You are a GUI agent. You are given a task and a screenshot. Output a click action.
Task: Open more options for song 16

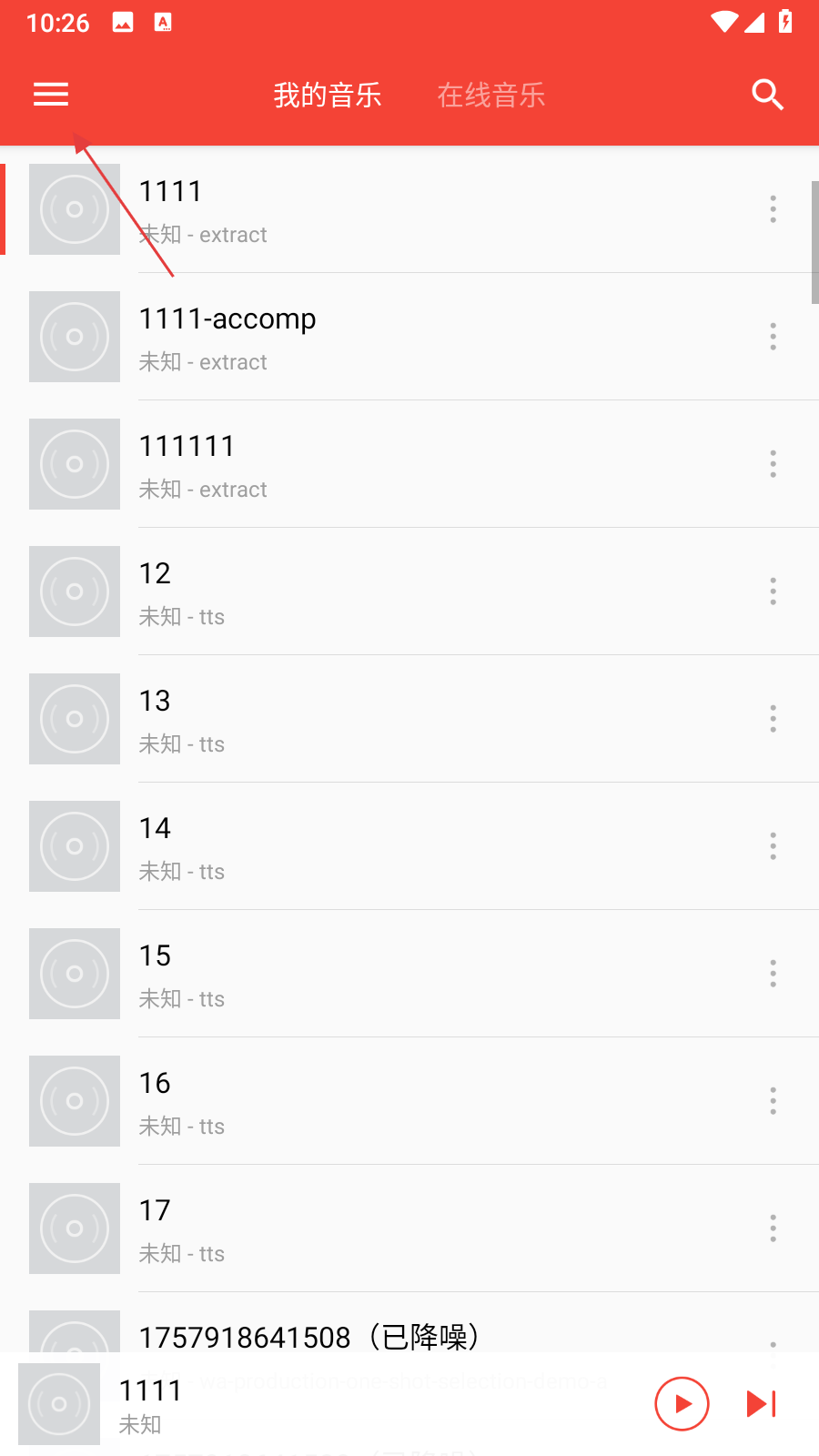(773, 1101)
